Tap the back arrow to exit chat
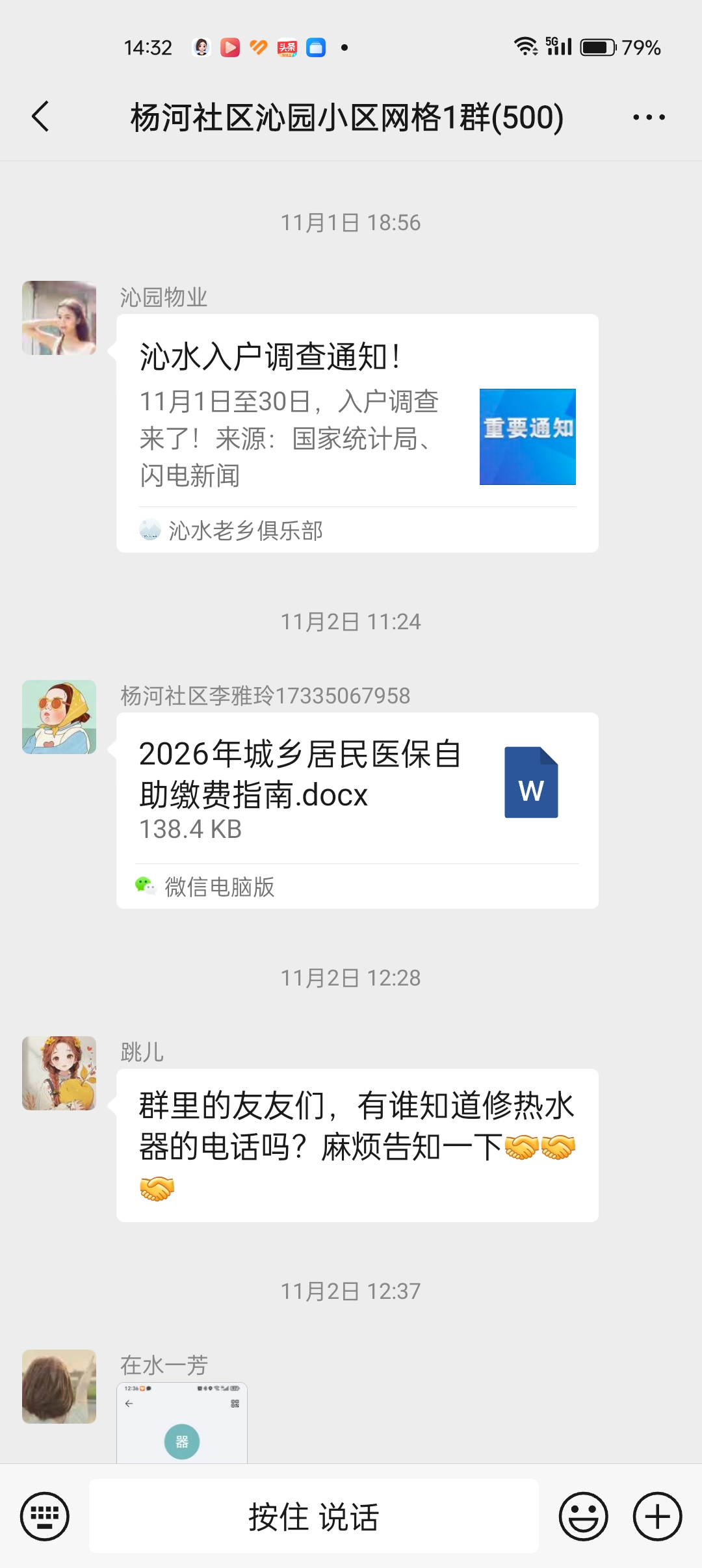This screenshot has height=1568, width=702. [x=41, y=117]
